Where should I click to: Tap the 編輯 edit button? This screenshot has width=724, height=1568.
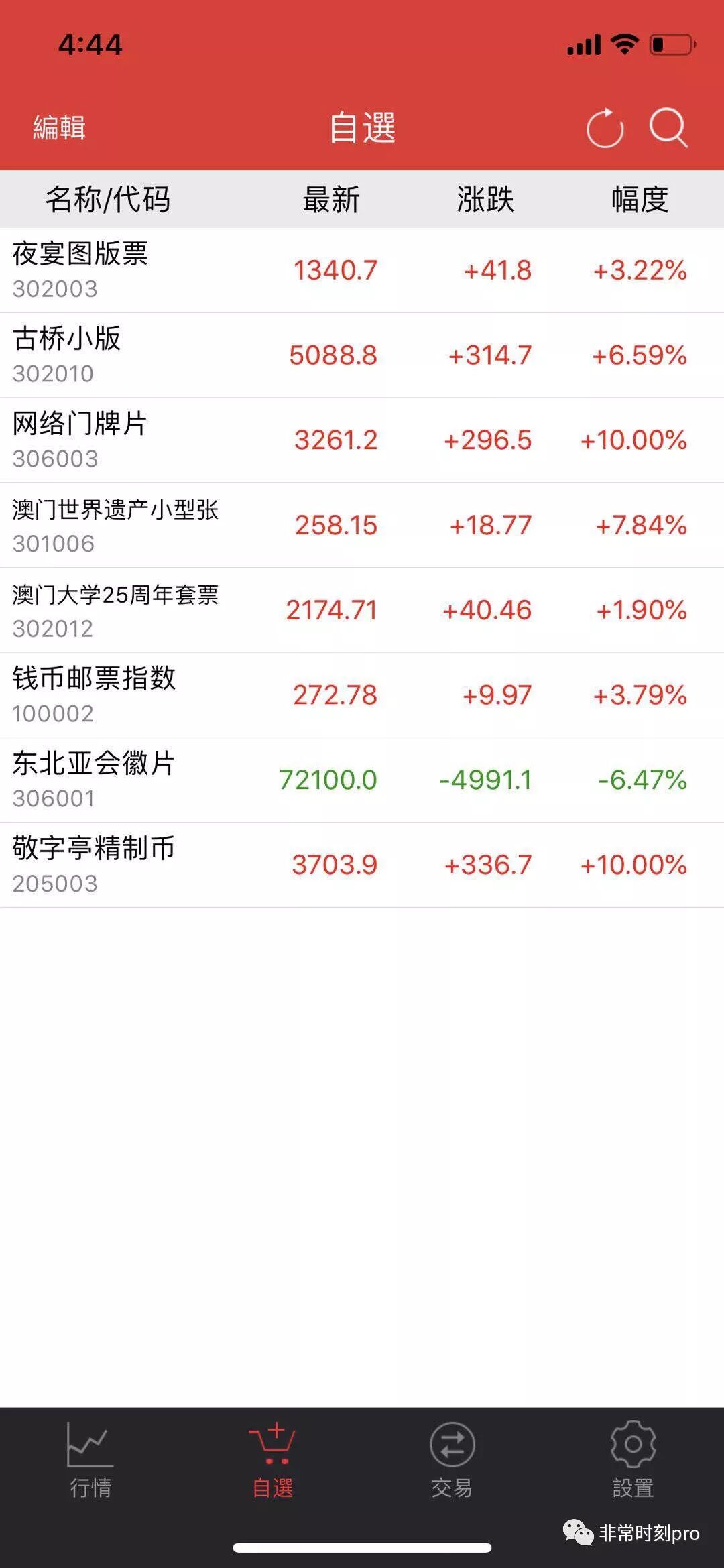[x=60, y=127]
